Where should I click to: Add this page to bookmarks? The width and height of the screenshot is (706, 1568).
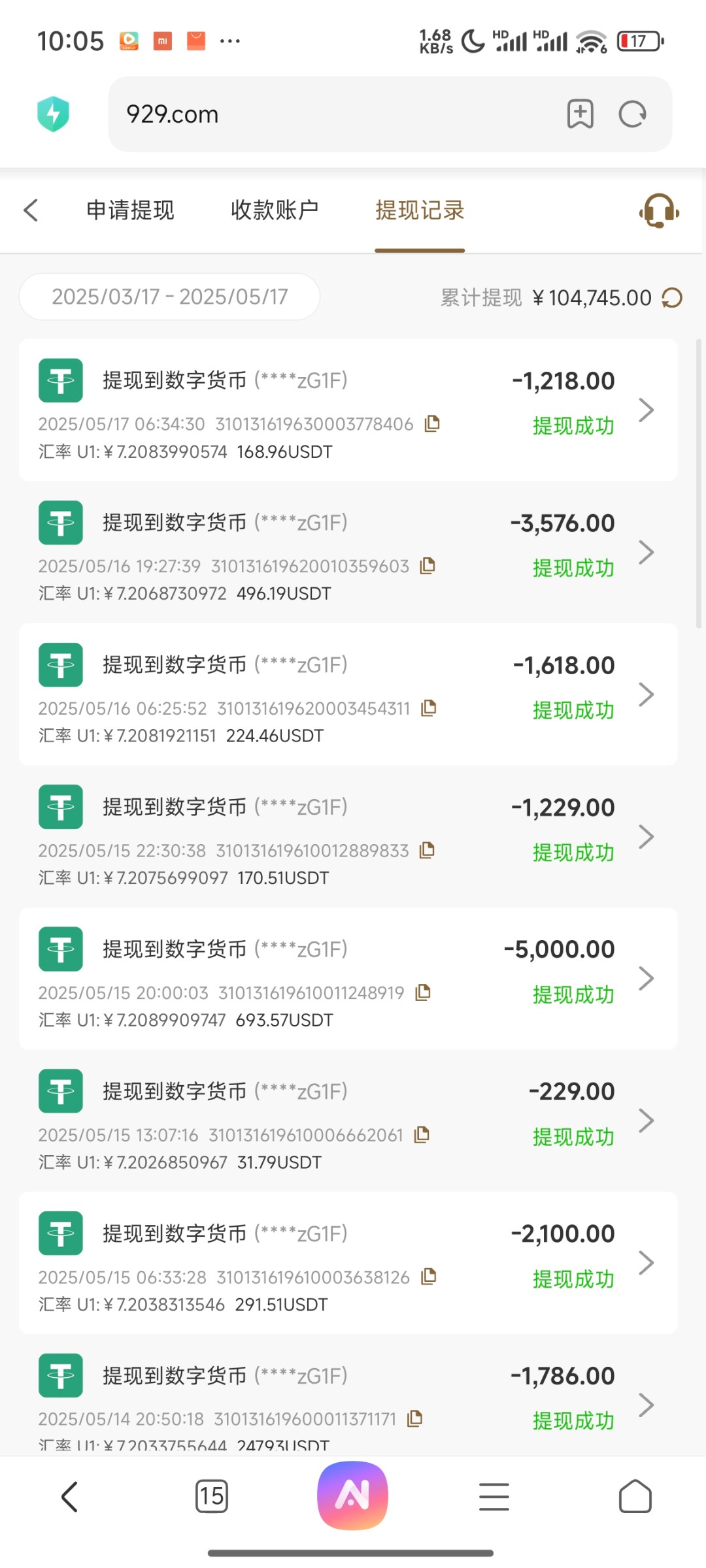coord(580,114)
